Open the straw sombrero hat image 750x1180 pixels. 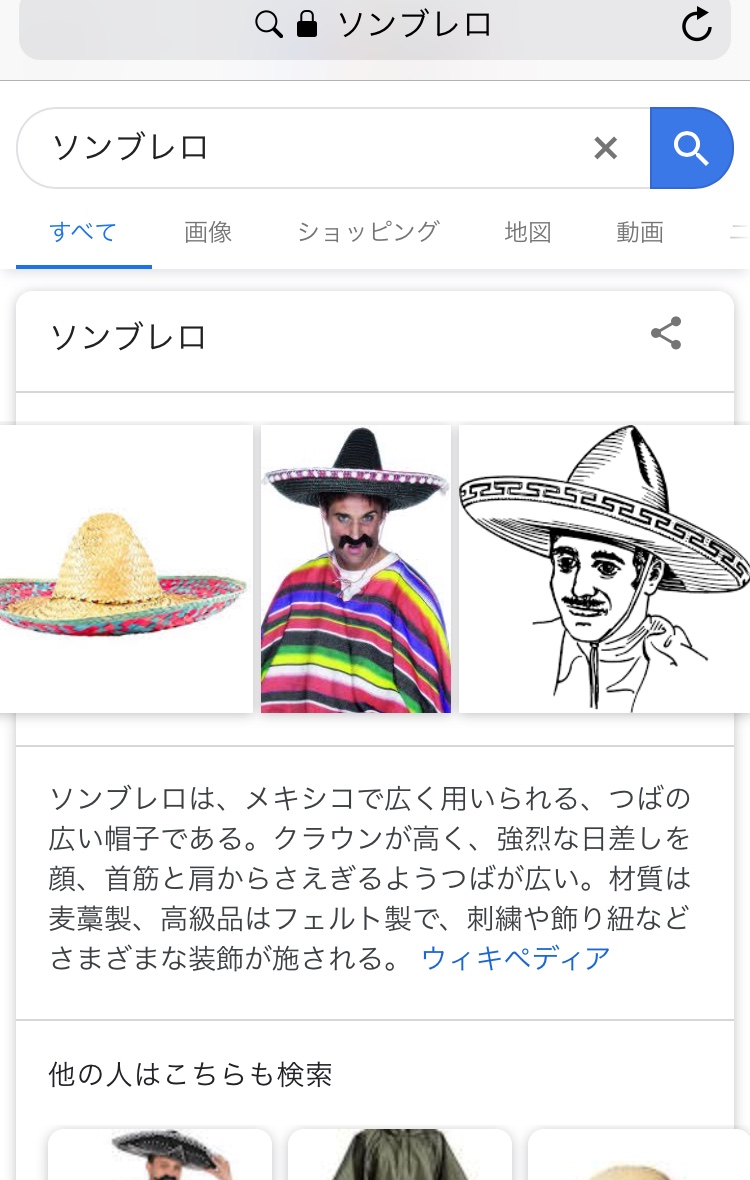pyautogui.click(x=124, y=568)
